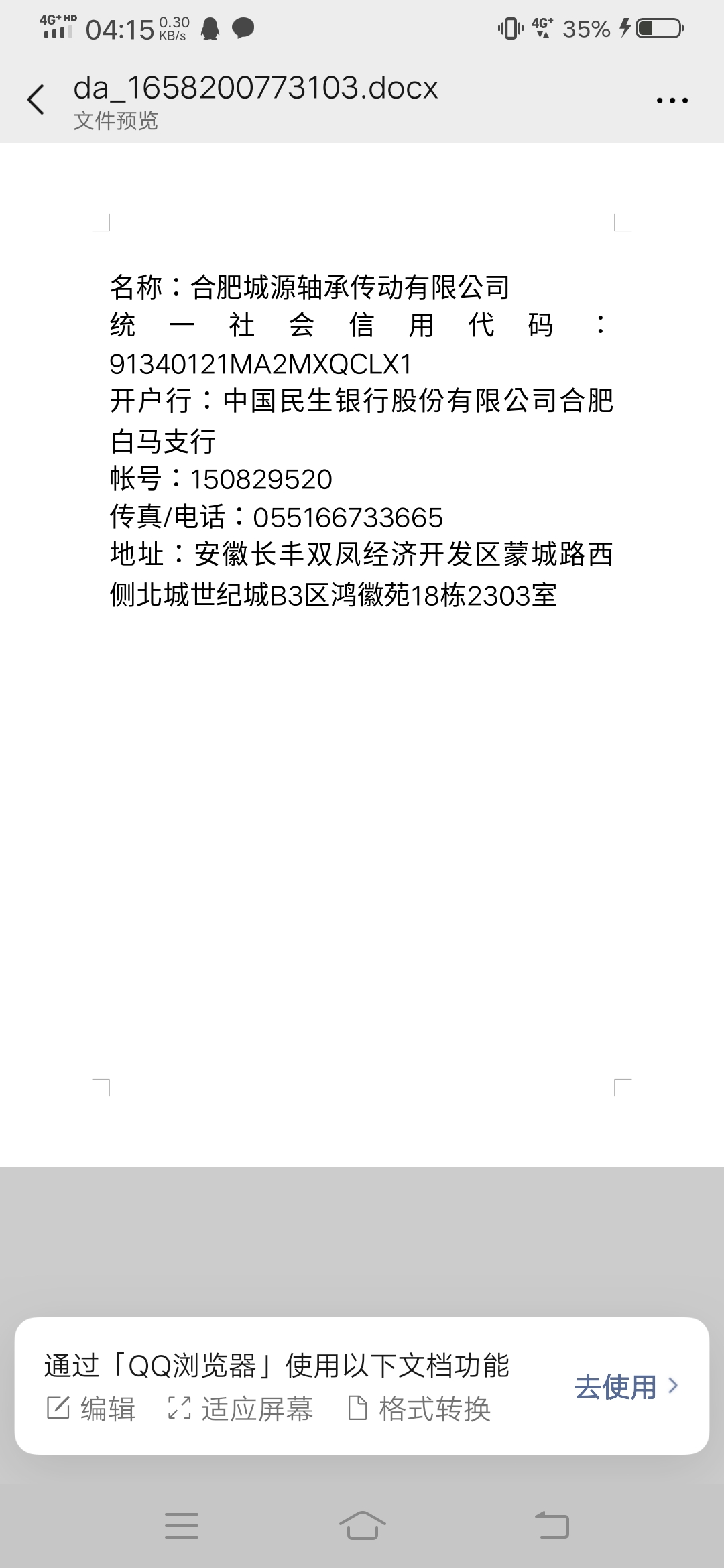Viewport: 724px width, 1568px height.
Task: Tap 去使用 to open QQ浏览器
Action: [x=626, y=1386]
